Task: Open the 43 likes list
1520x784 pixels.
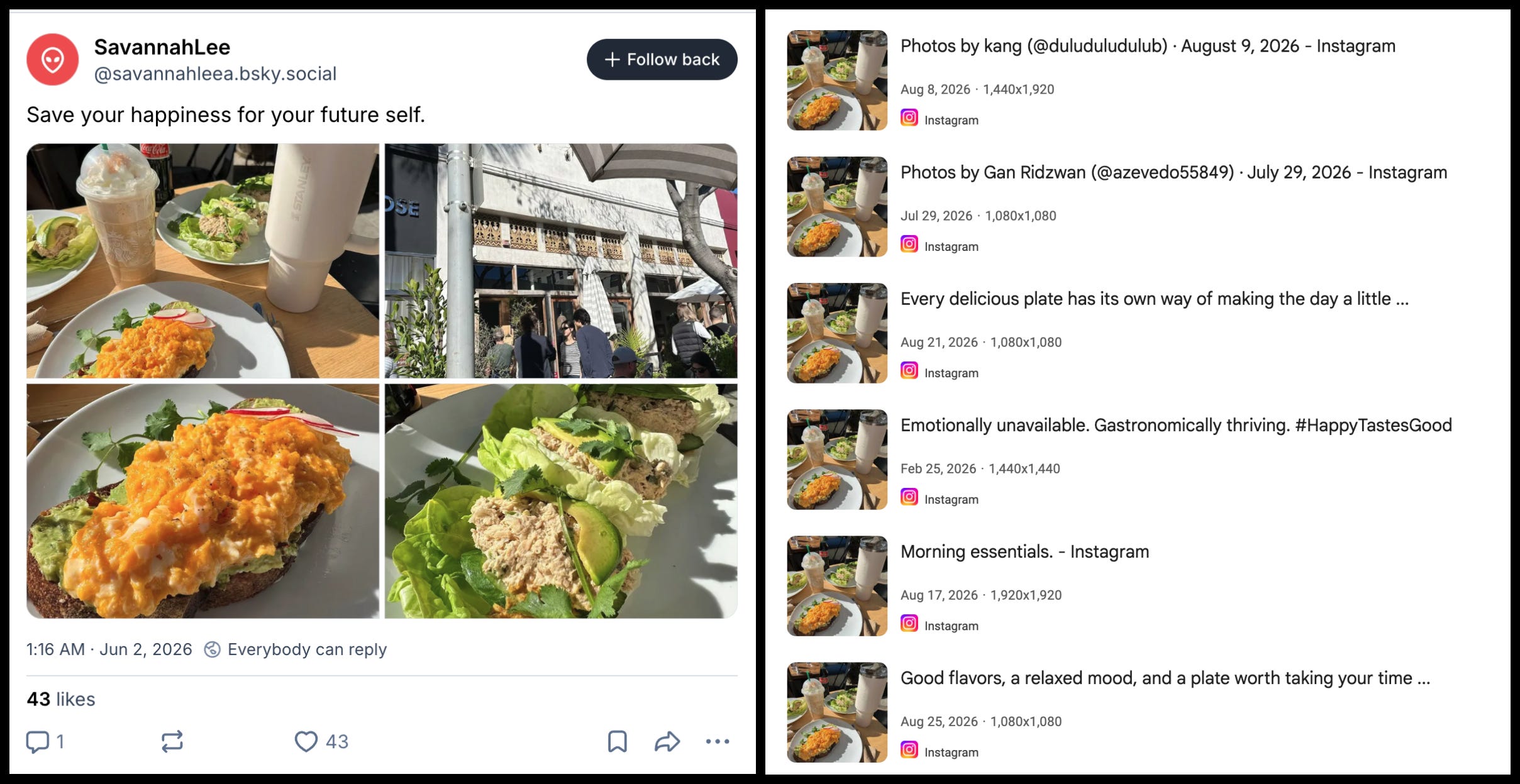Action: pyautogui.click(x=60, y=699)
